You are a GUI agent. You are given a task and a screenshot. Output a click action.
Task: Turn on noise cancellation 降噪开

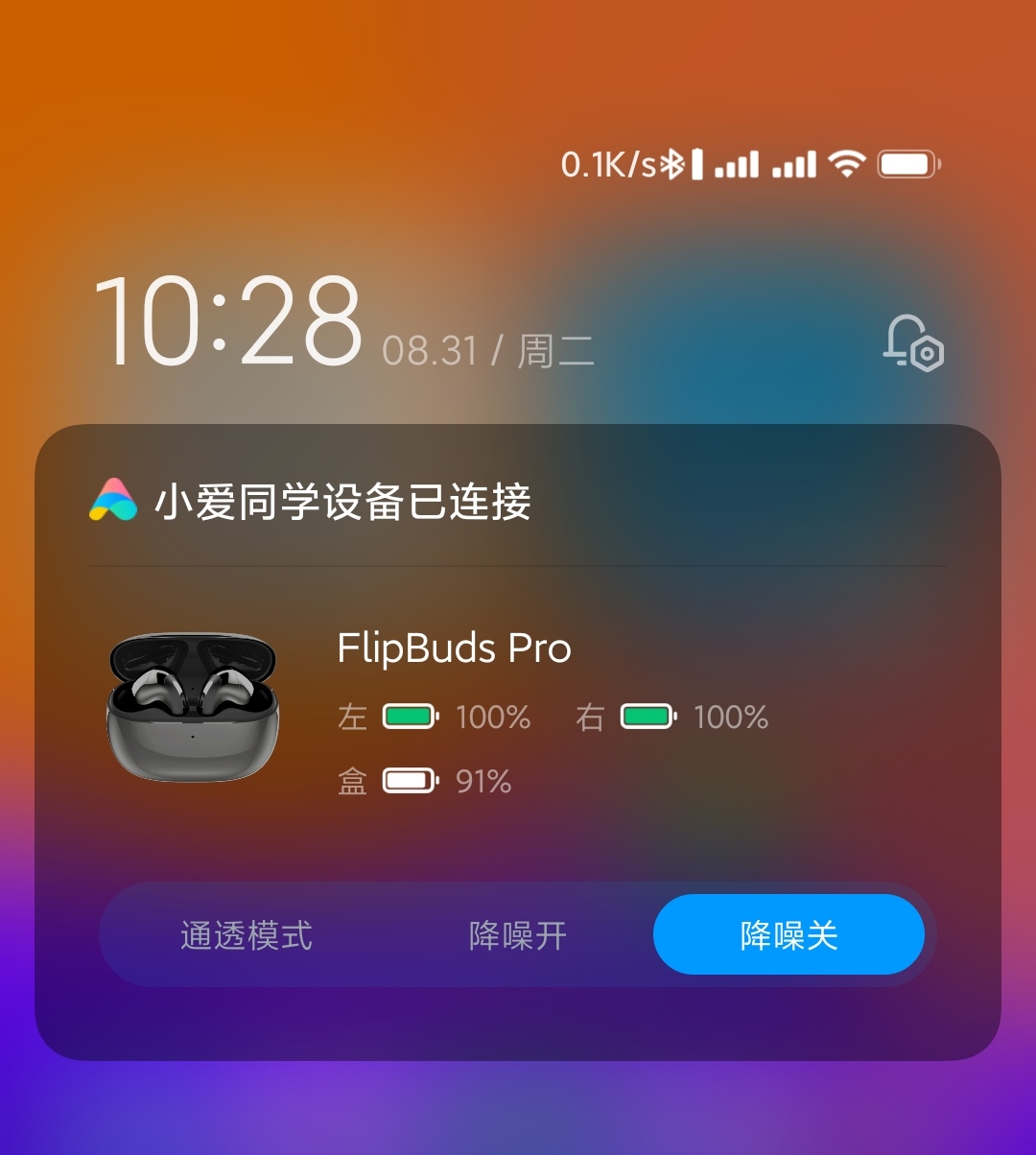(x=518, y=935)
